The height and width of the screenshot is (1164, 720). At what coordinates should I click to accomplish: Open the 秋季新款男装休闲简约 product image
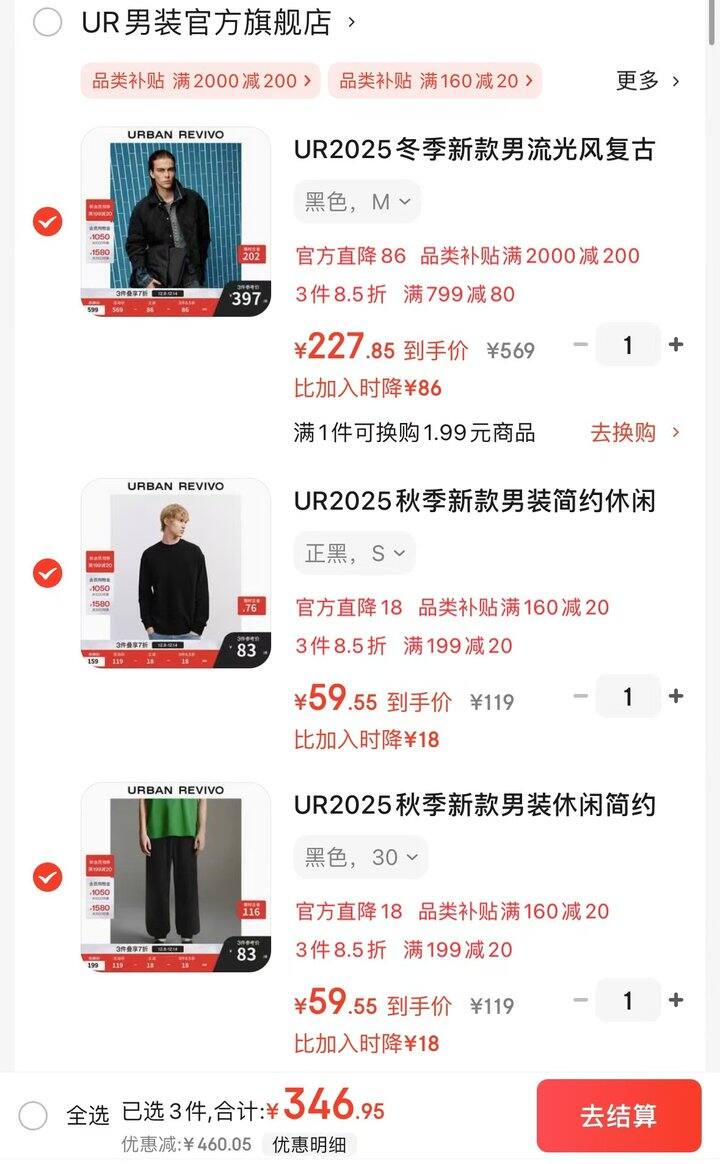(176, 878)
